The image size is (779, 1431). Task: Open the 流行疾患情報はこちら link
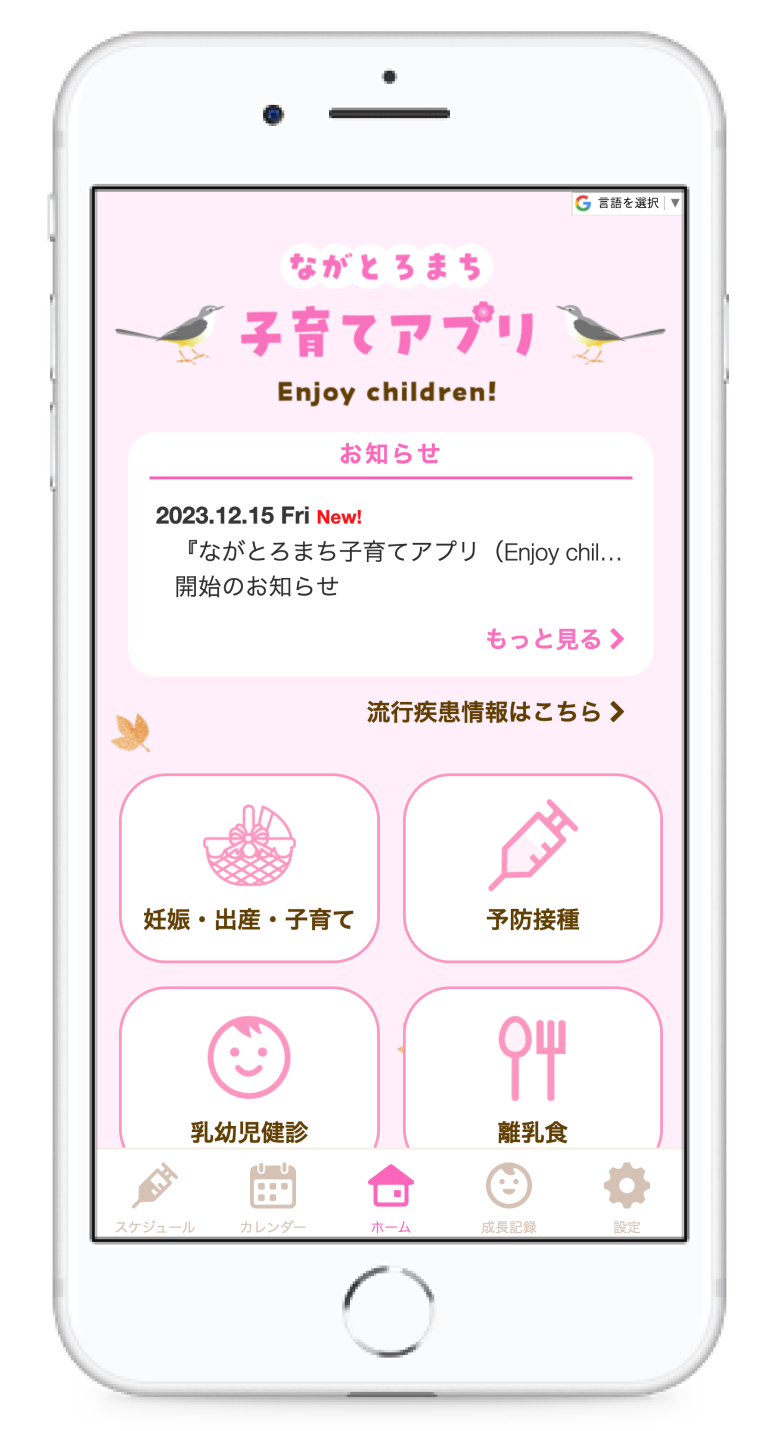(496, 712)
